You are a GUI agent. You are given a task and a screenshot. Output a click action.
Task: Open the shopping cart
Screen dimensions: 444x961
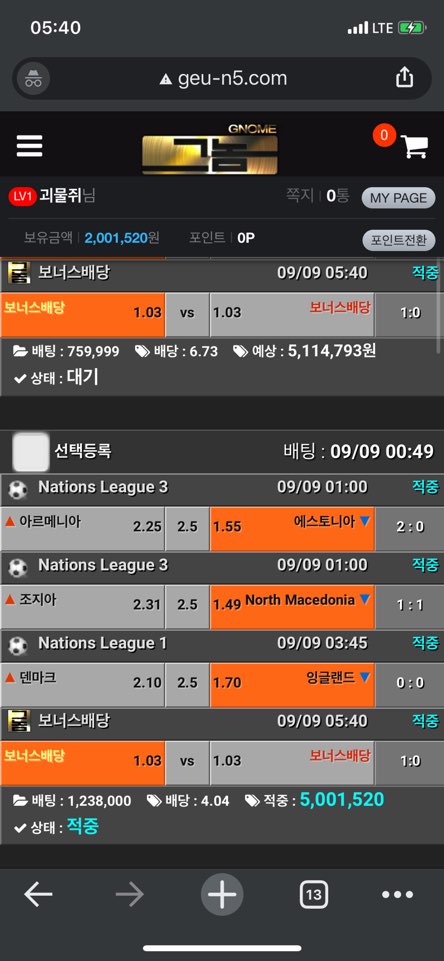click(413, 146)
